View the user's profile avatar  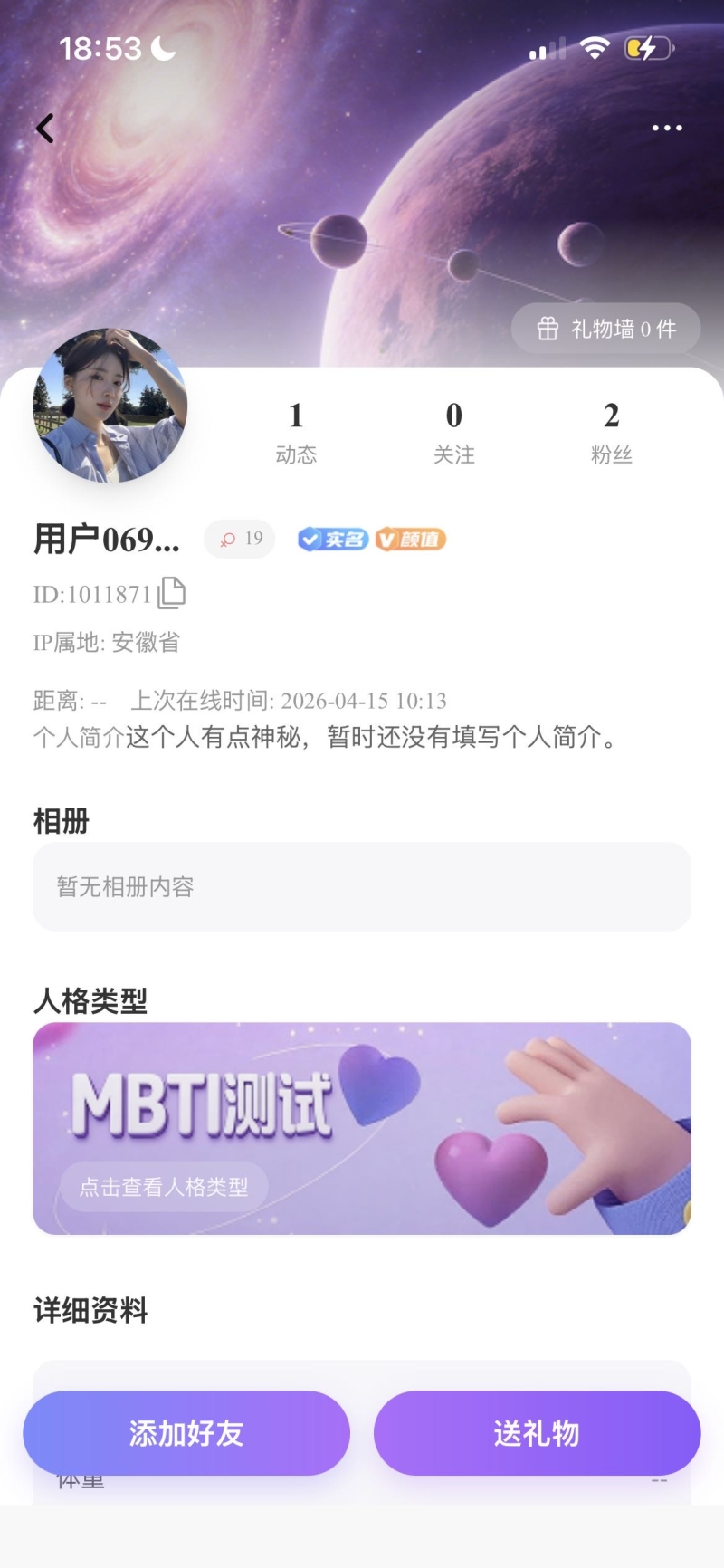pos(110,405)
